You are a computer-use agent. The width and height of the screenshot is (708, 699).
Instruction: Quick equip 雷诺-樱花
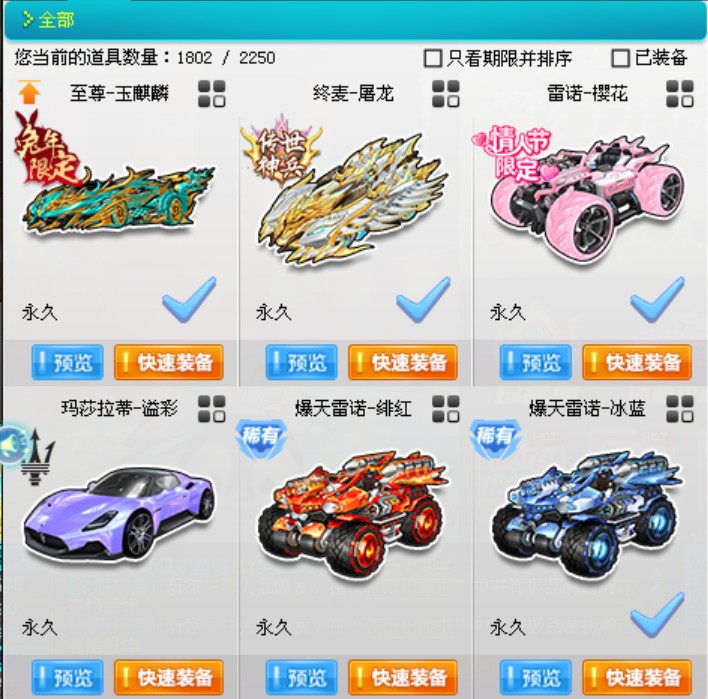click(637, 362)
